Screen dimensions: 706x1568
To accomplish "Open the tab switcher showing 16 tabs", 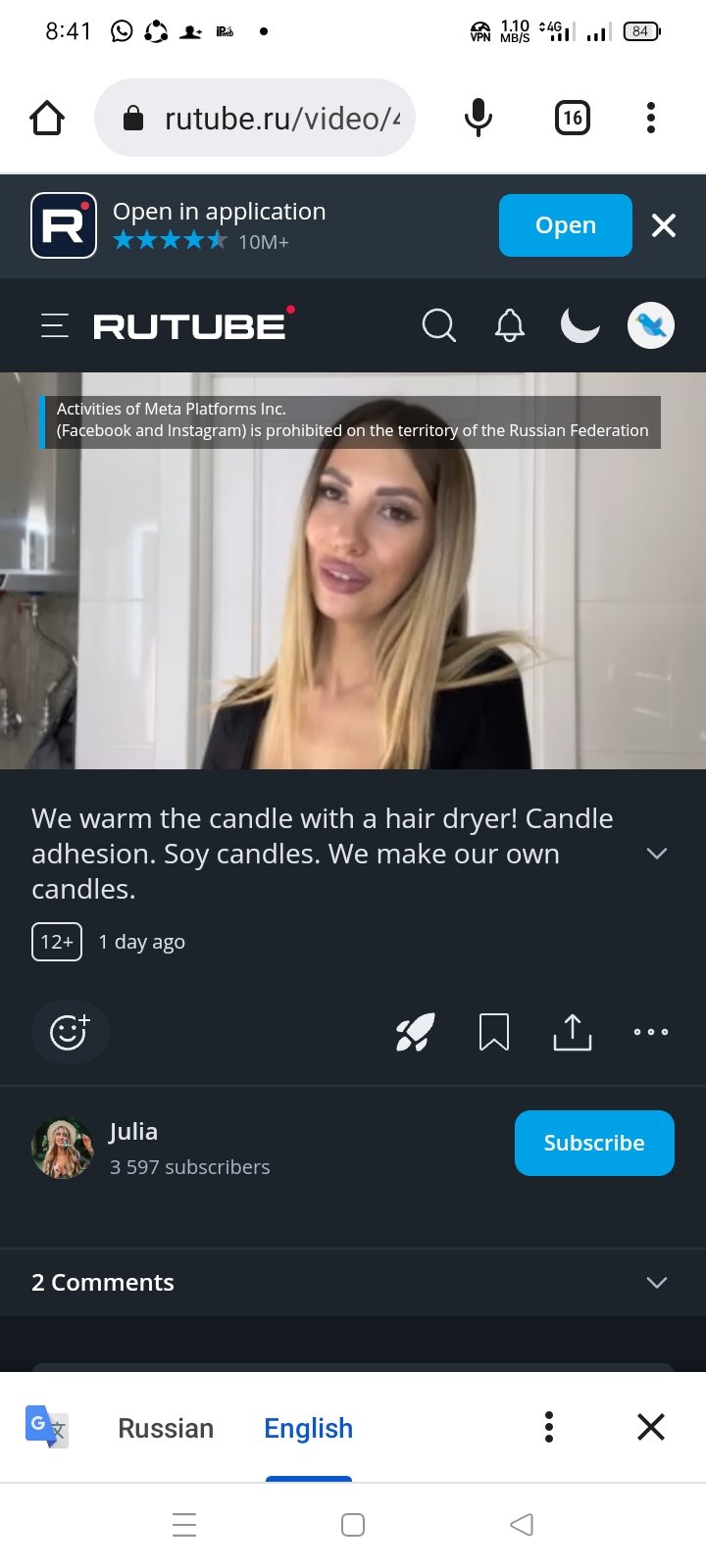I will (573, 119).
